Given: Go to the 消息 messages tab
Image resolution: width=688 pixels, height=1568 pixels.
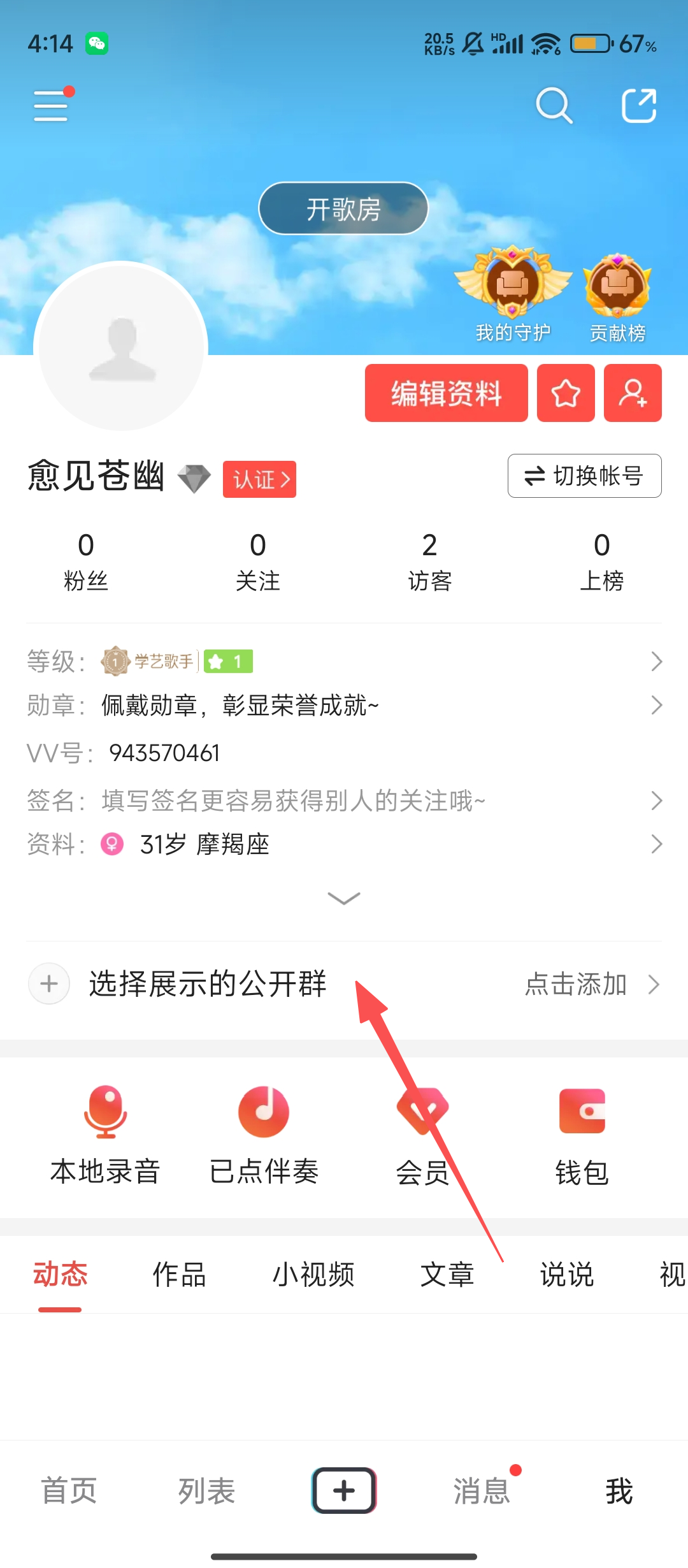Looking at the screenshot, I should (x=482, y=1492).
